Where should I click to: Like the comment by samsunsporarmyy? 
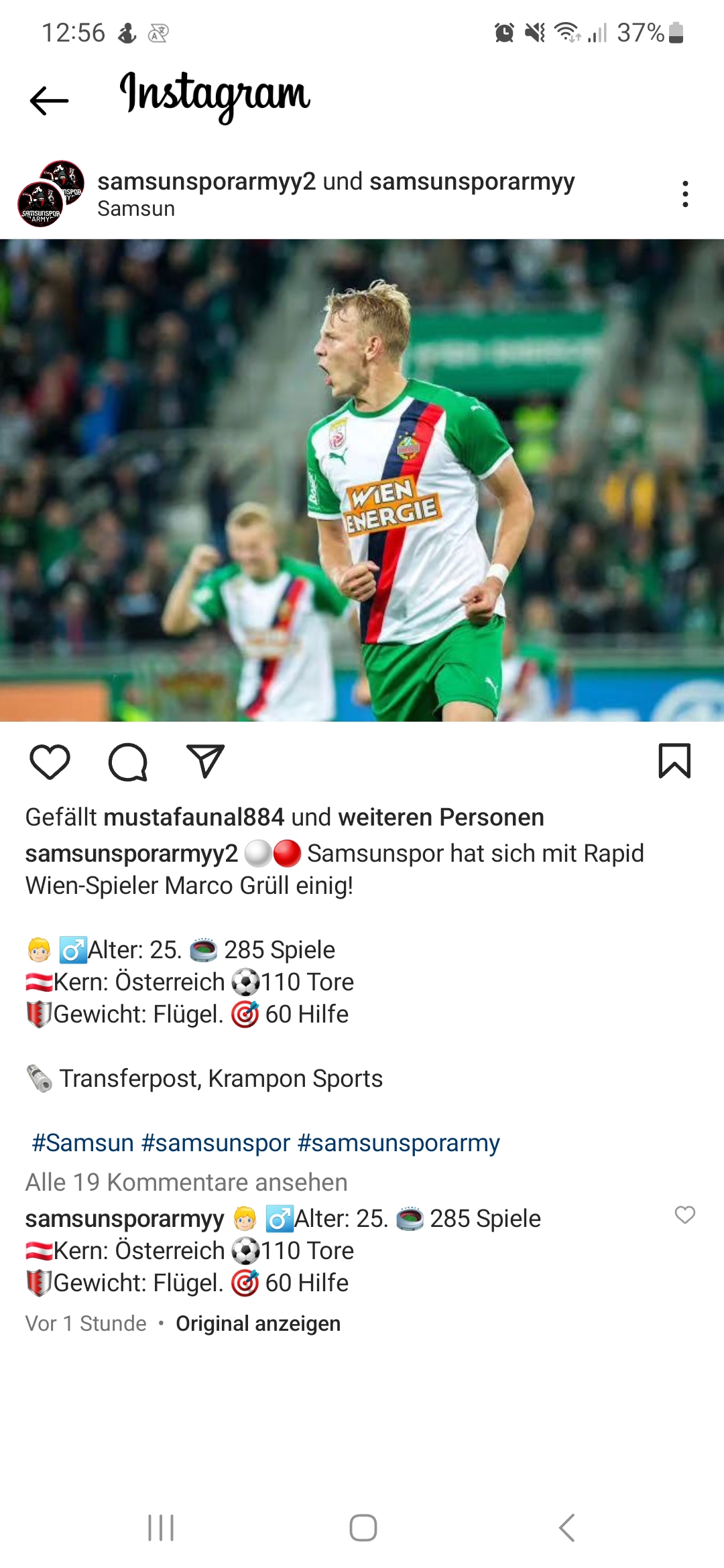pyautogui.click(x=684, y=1215)
